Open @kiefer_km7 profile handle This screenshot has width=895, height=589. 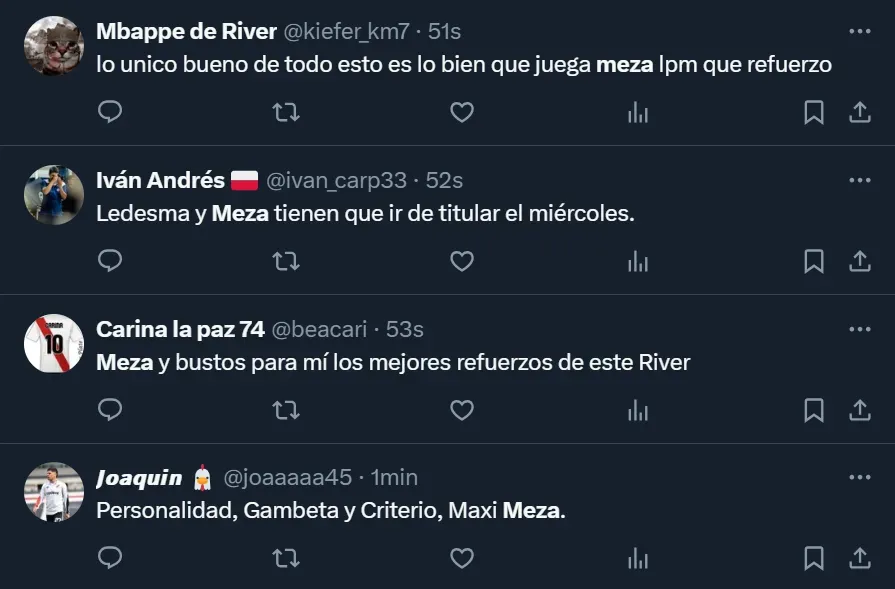pyautogui.click(x=346, y=31)
